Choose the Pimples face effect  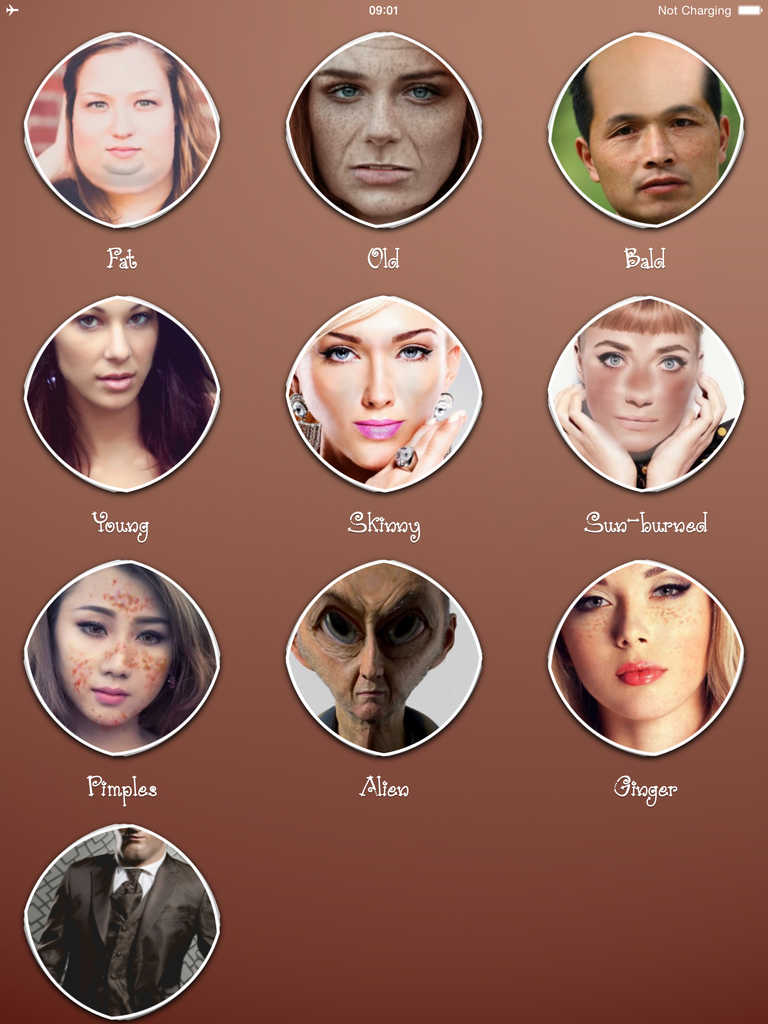click(x=122, y=657)
